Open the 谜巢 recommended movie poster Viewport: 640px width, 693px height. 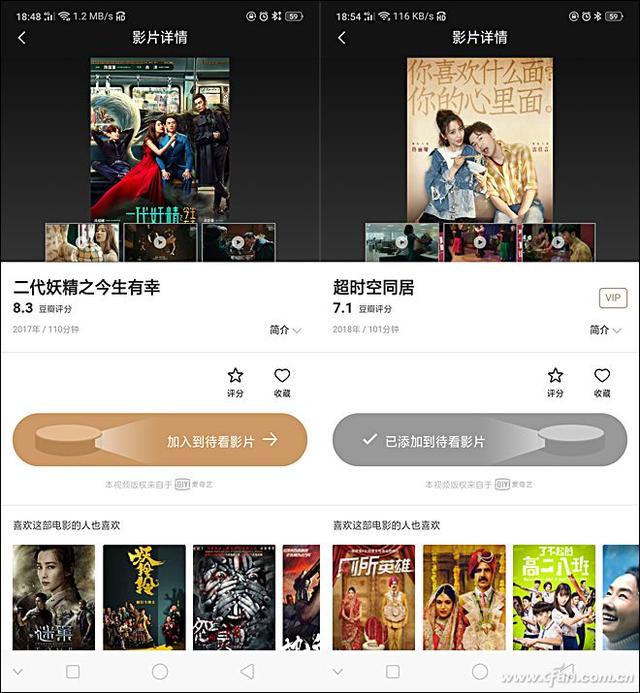tap(53, 597)
